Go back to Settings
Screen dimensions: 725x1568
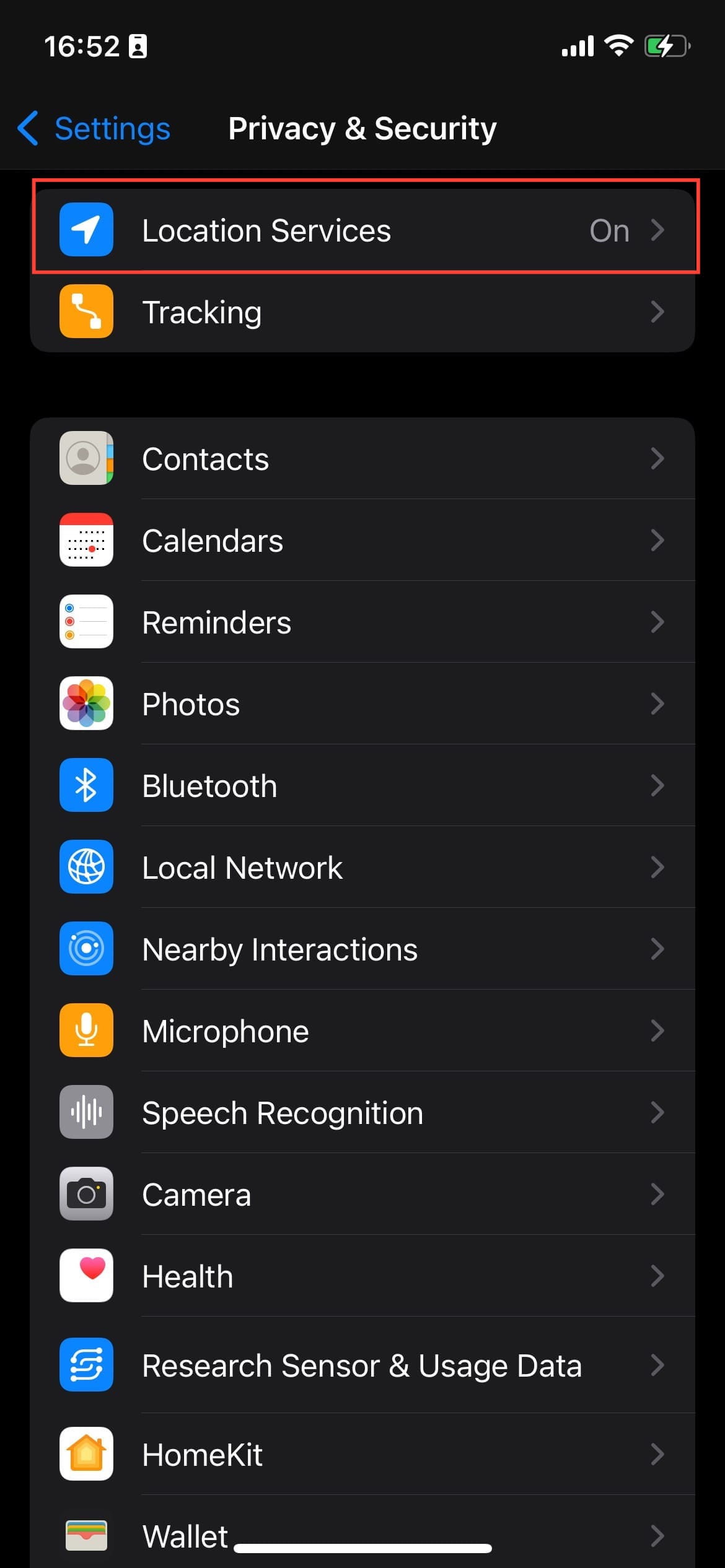(x=94, y=129)
